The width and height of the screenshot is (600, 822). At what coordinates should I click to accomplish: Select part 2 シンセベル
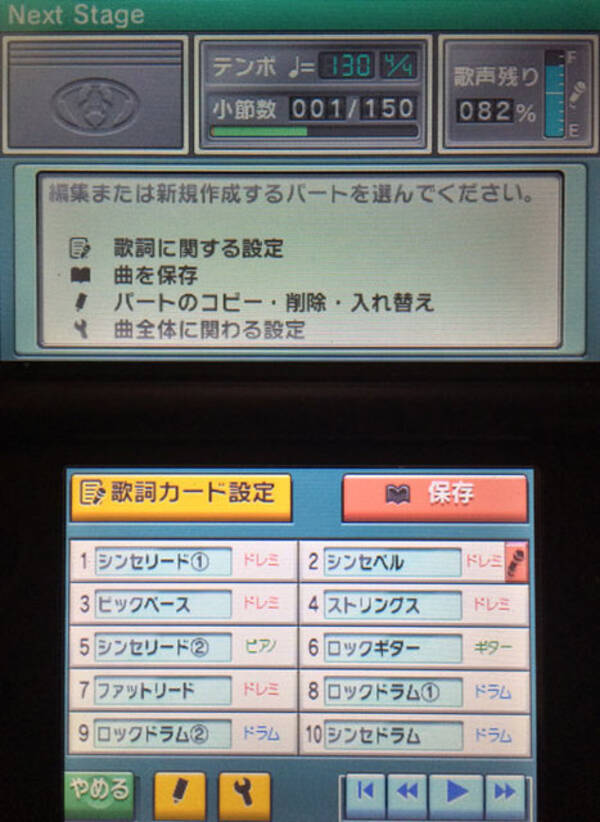click(413, 562)
